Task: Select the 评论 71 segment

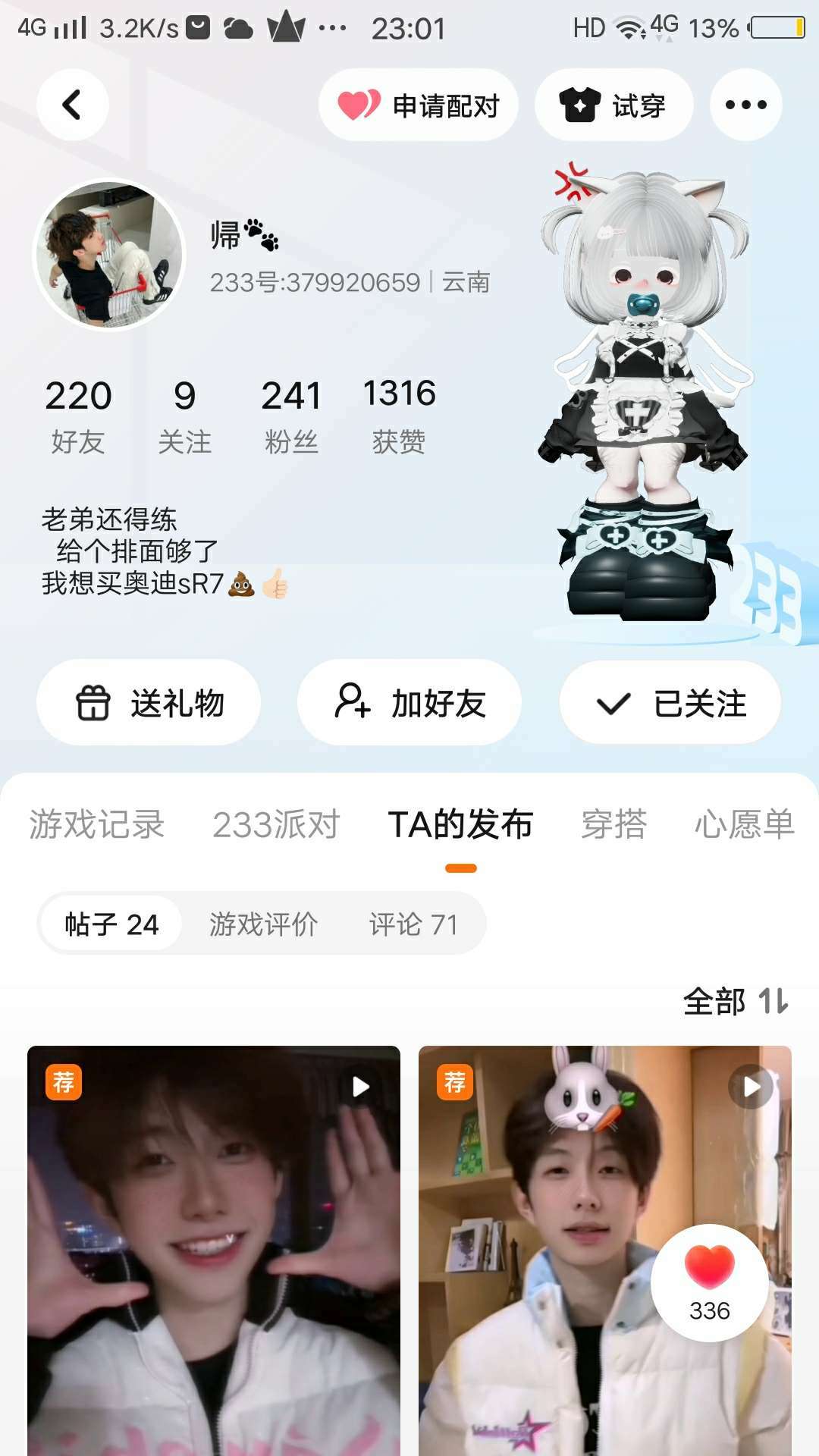Action: tap(413, 924)
